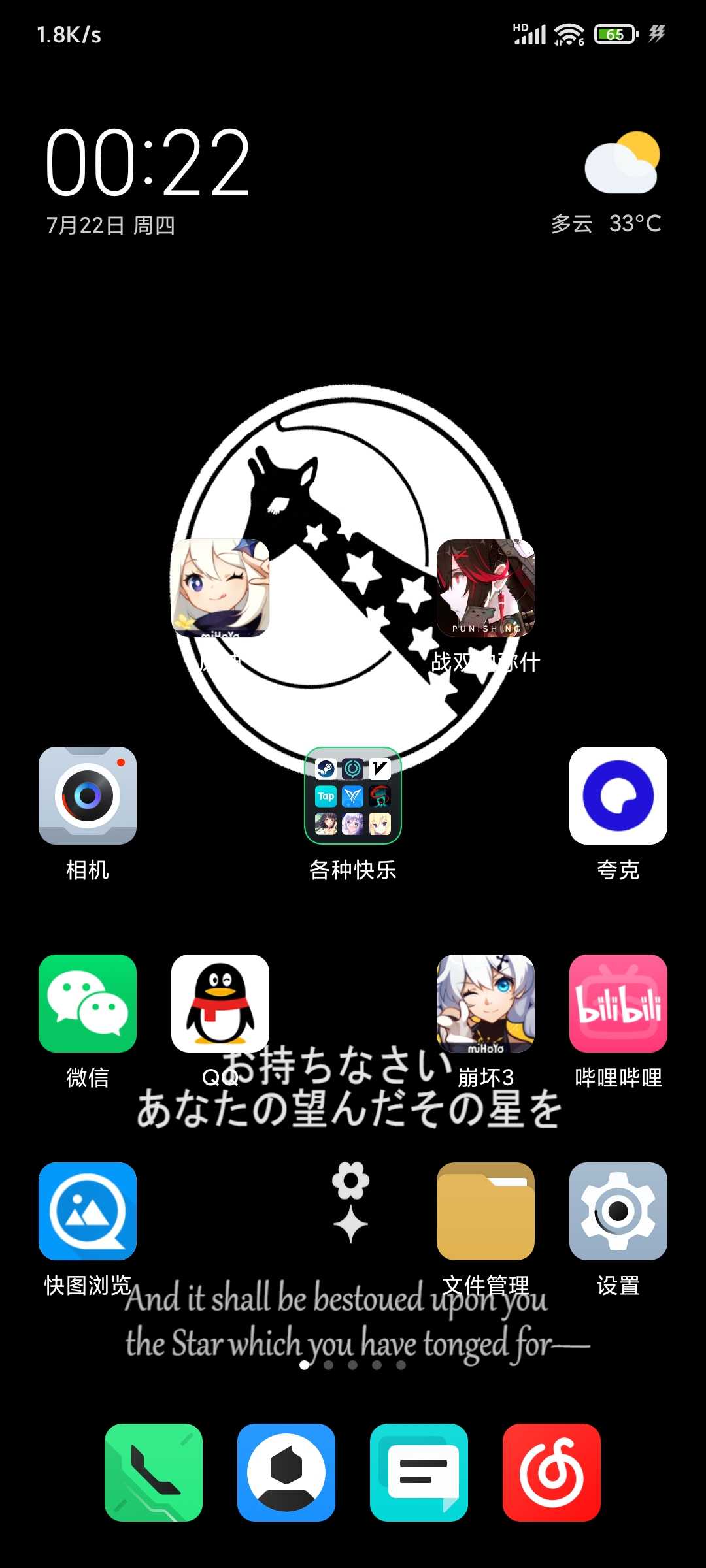Open the messages app in the dock
The width and height of the screenshot is (706, 1568).
tap(419, 1473)
